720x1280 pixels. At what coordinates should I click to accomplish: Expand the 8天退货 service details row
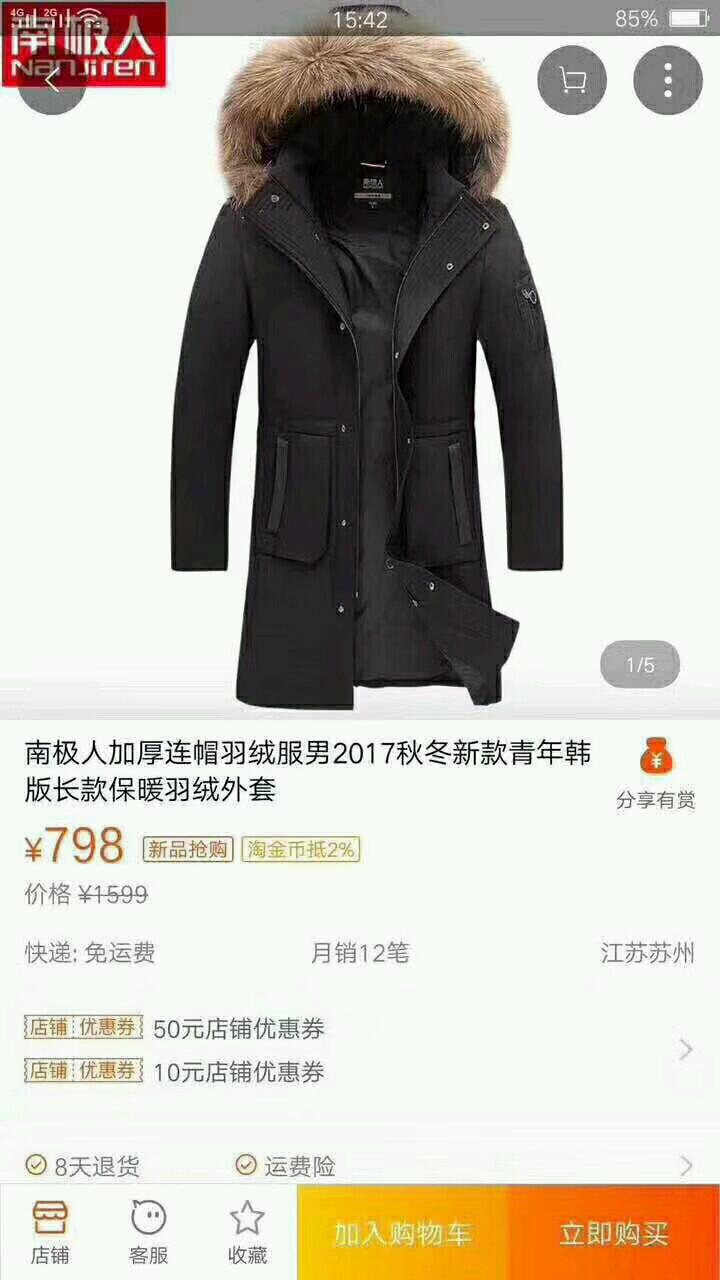tap(360, 1165)
